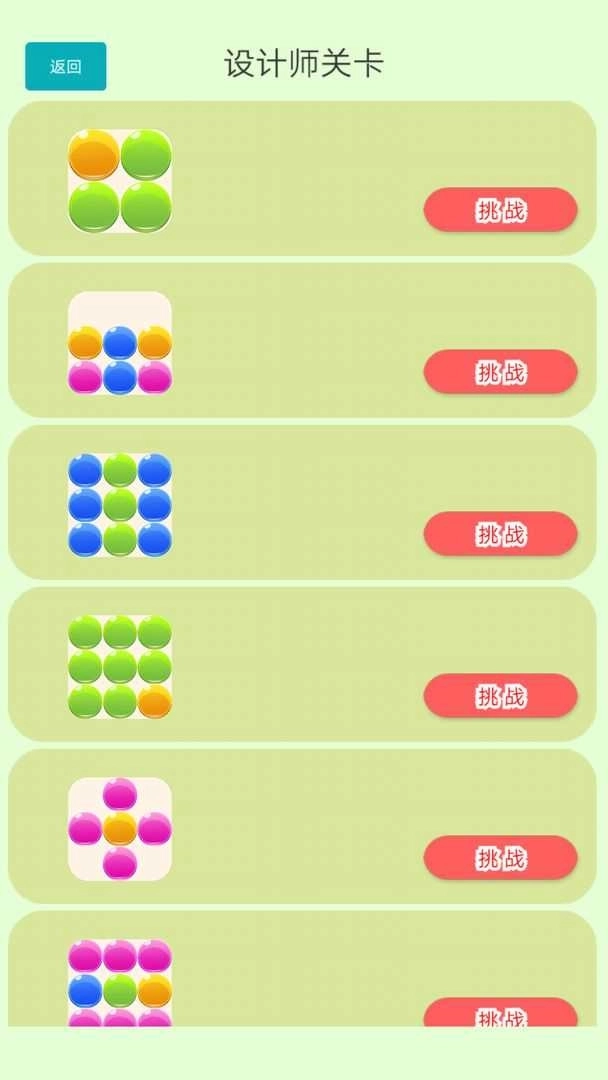The image size is (608, 1080).
Task: Tap 挑战 for the pink cross-shaped level
Action: click(x=500, y=858)
